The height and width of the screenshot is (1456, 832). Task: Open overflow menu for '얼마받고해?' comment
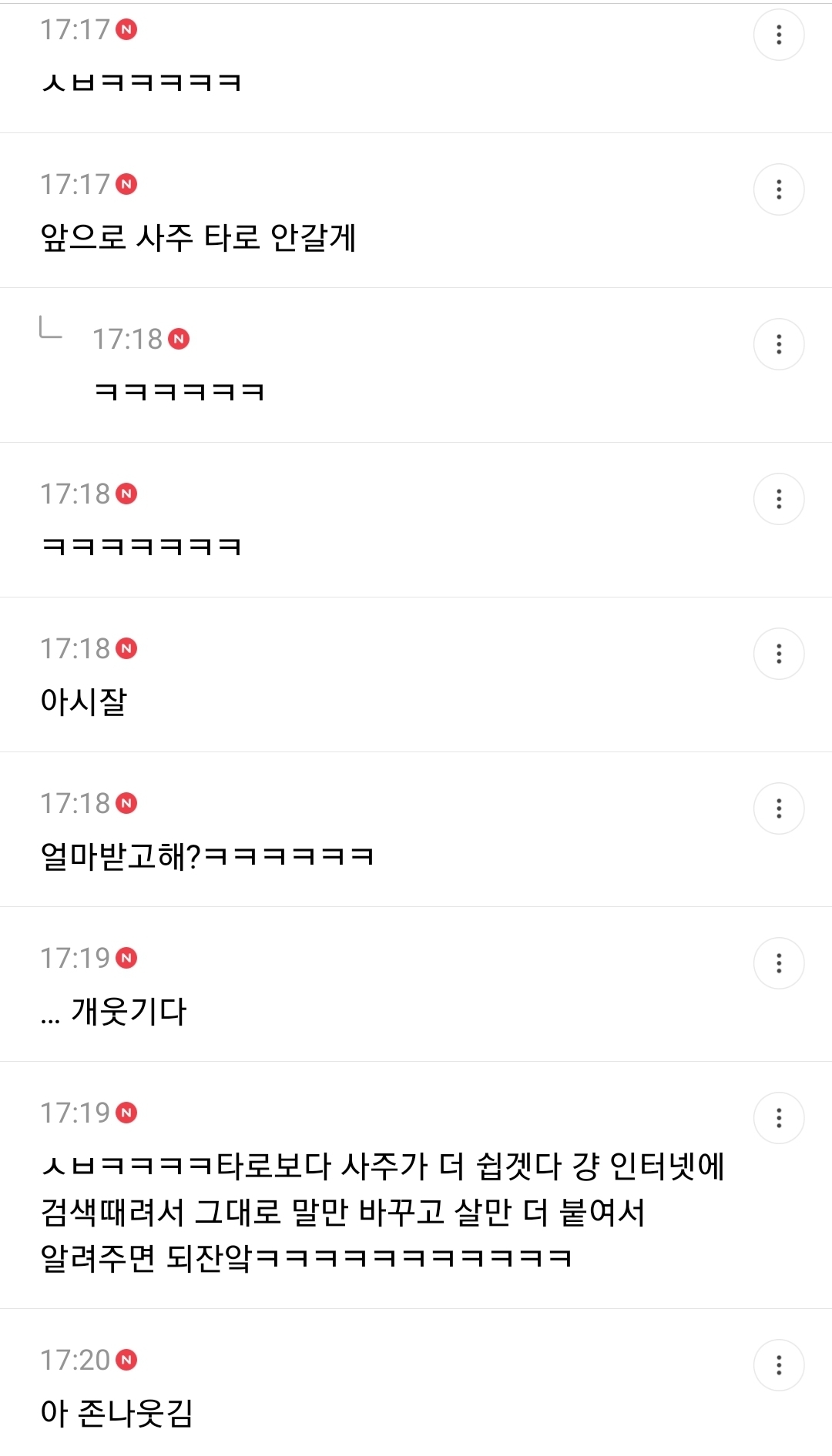click(x=779, y=808)
